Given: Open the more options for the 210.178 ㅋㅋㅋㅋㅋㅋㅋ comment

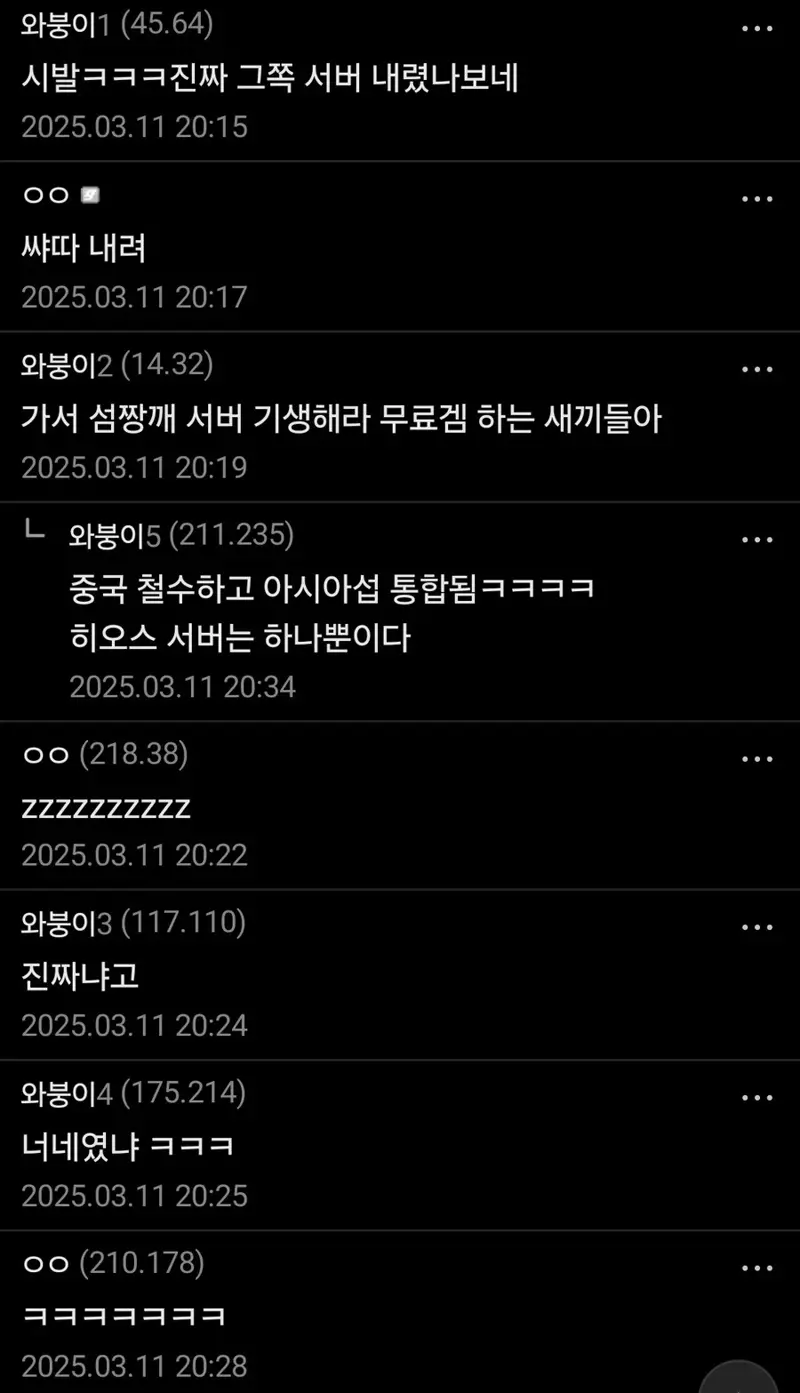Looking at the screenshot, I should (x=757, y=1269).
